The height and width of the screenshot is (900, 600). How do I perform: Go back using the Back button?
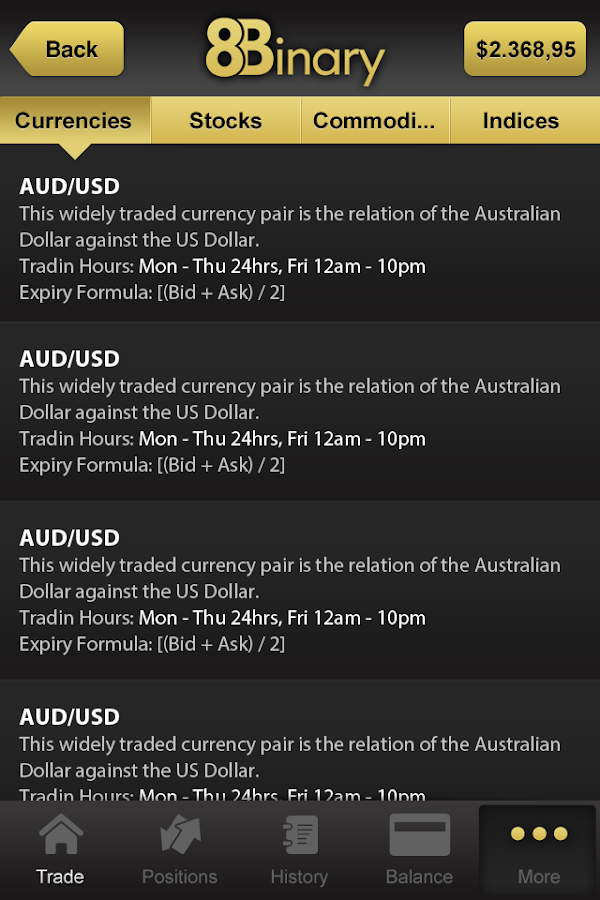pyautogui.click(x=68, y=49)
